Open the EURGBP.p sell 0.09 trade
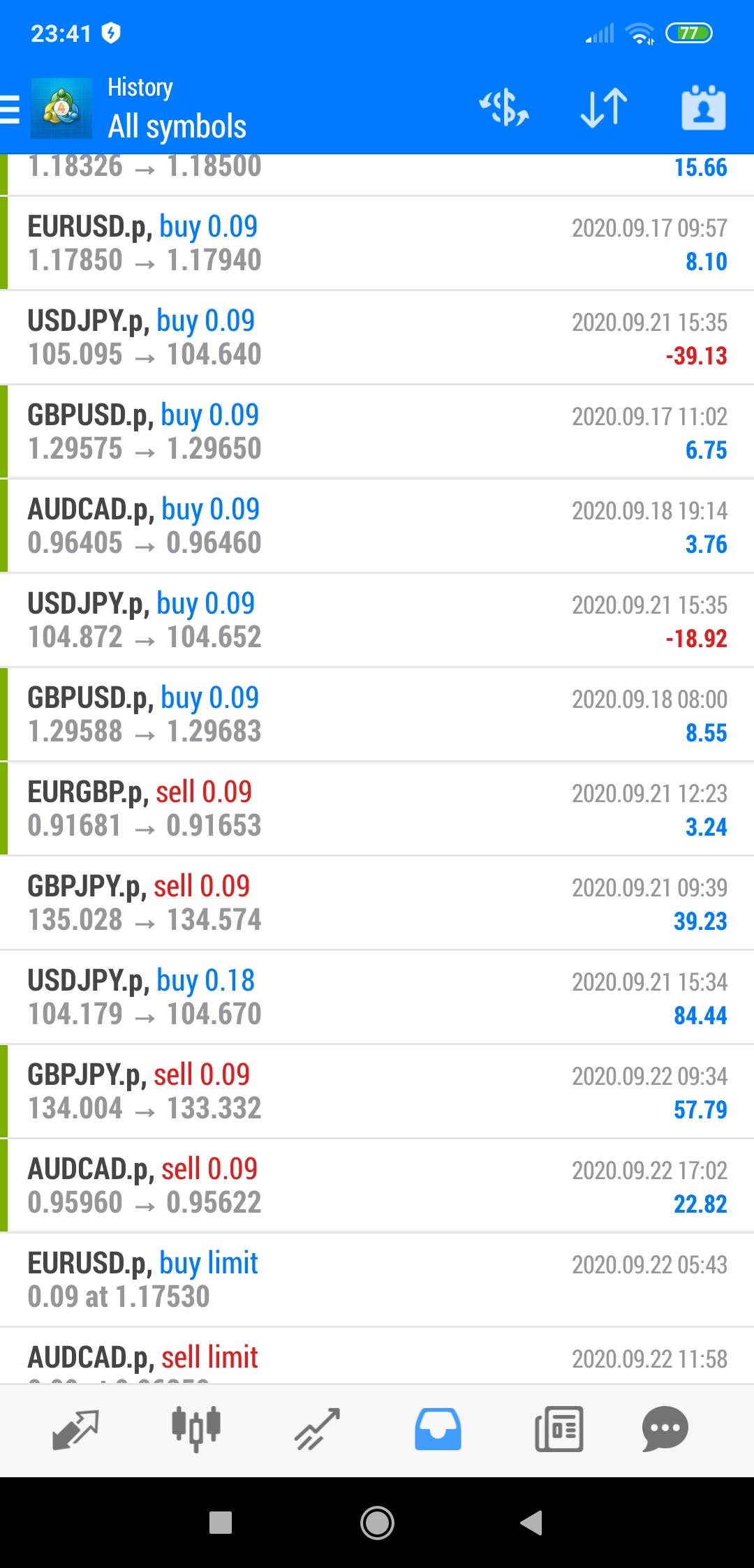Image resolution: width=754 pixels, height=1568 pixels. pyautogui.click(x=377, y=809)
